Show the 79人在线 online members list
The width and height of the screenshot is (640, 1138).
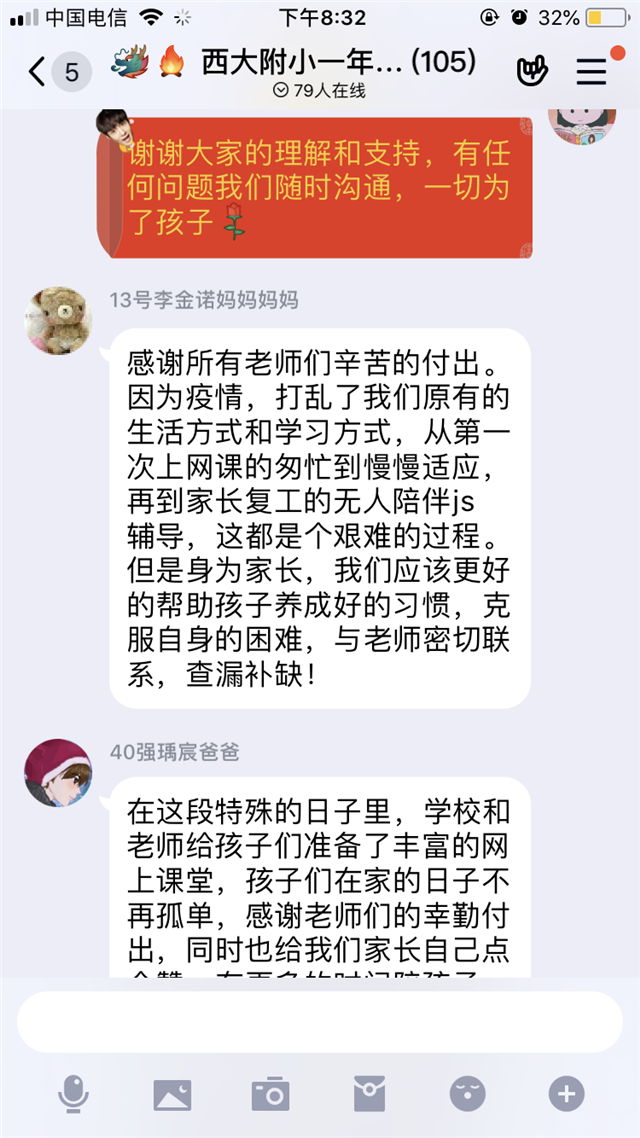coord(320,91)
